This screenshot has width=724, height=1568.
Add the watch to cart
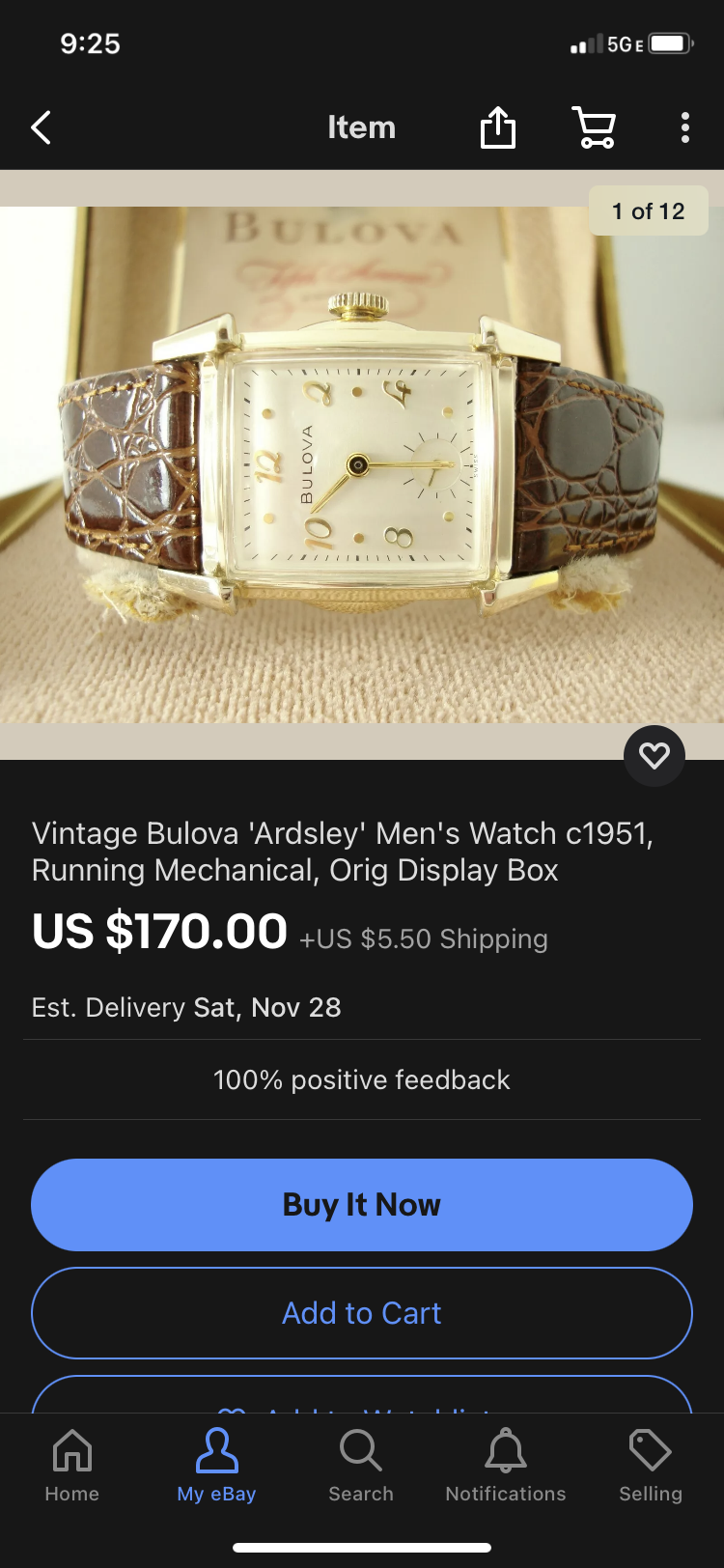[362, 1313]
